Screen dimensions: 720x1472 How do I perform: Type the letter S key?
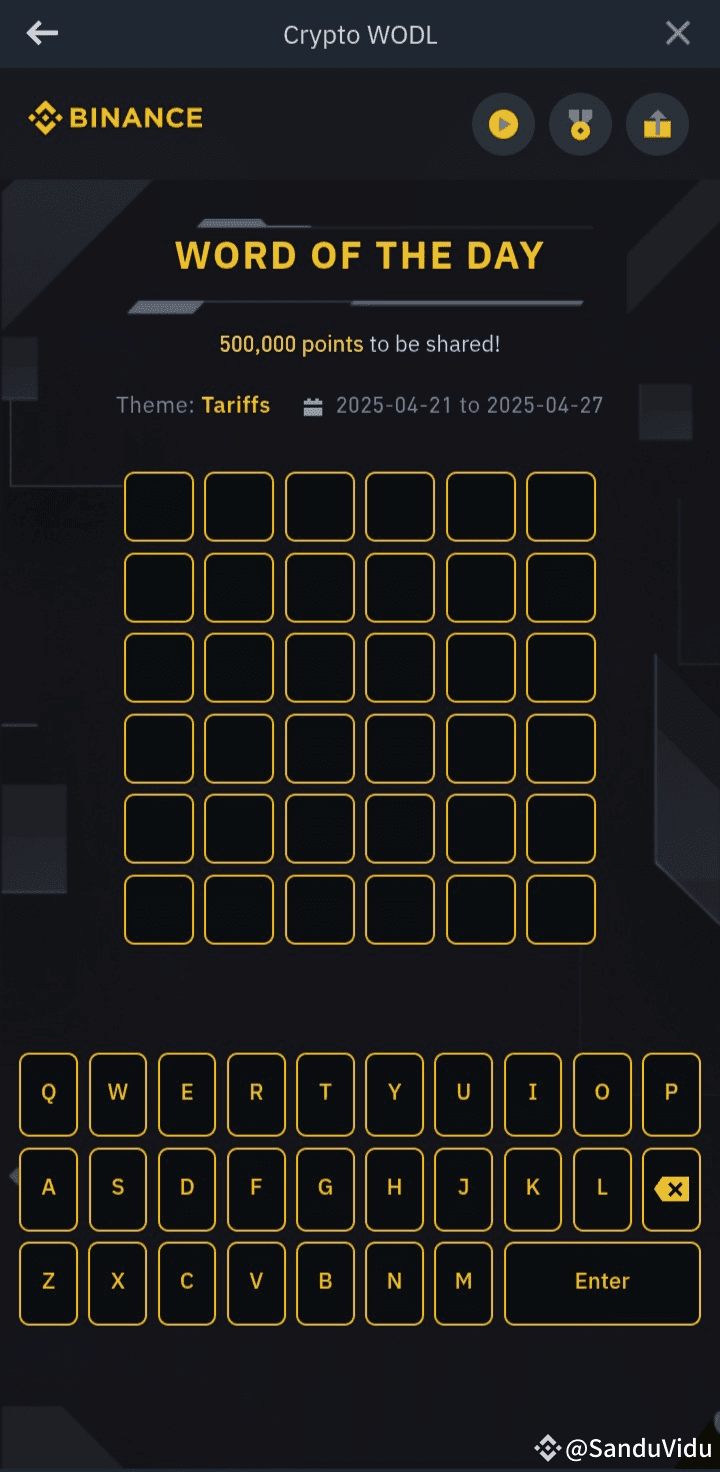118,1188
